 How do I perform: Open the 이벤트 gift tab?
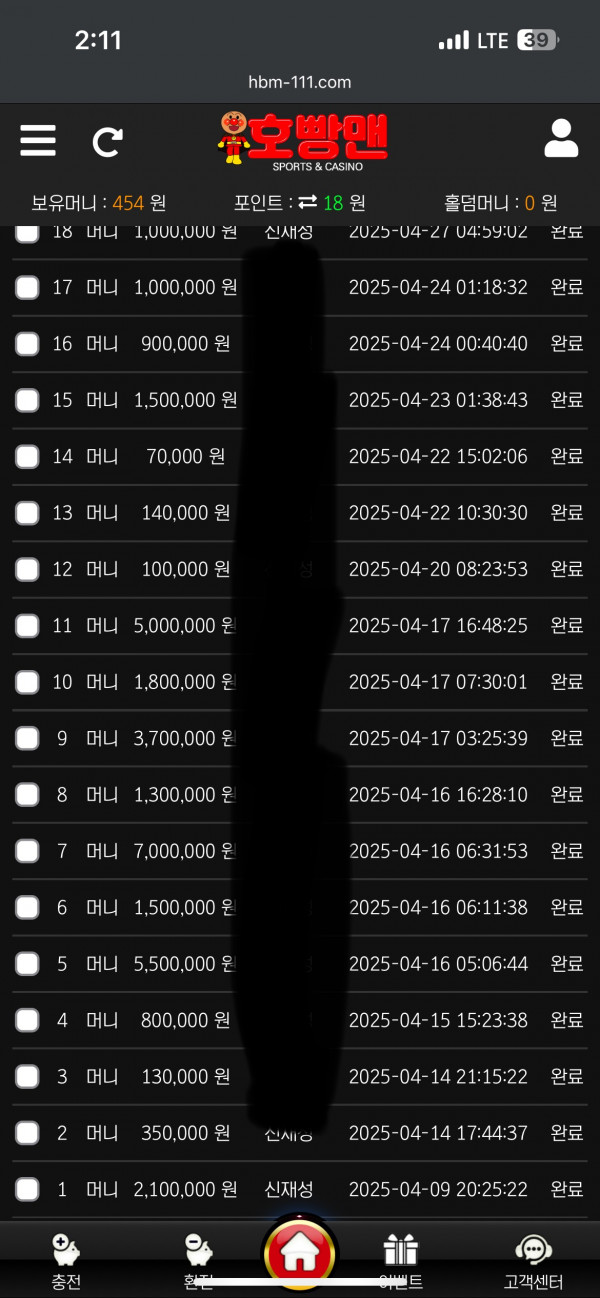(401, 1262)
